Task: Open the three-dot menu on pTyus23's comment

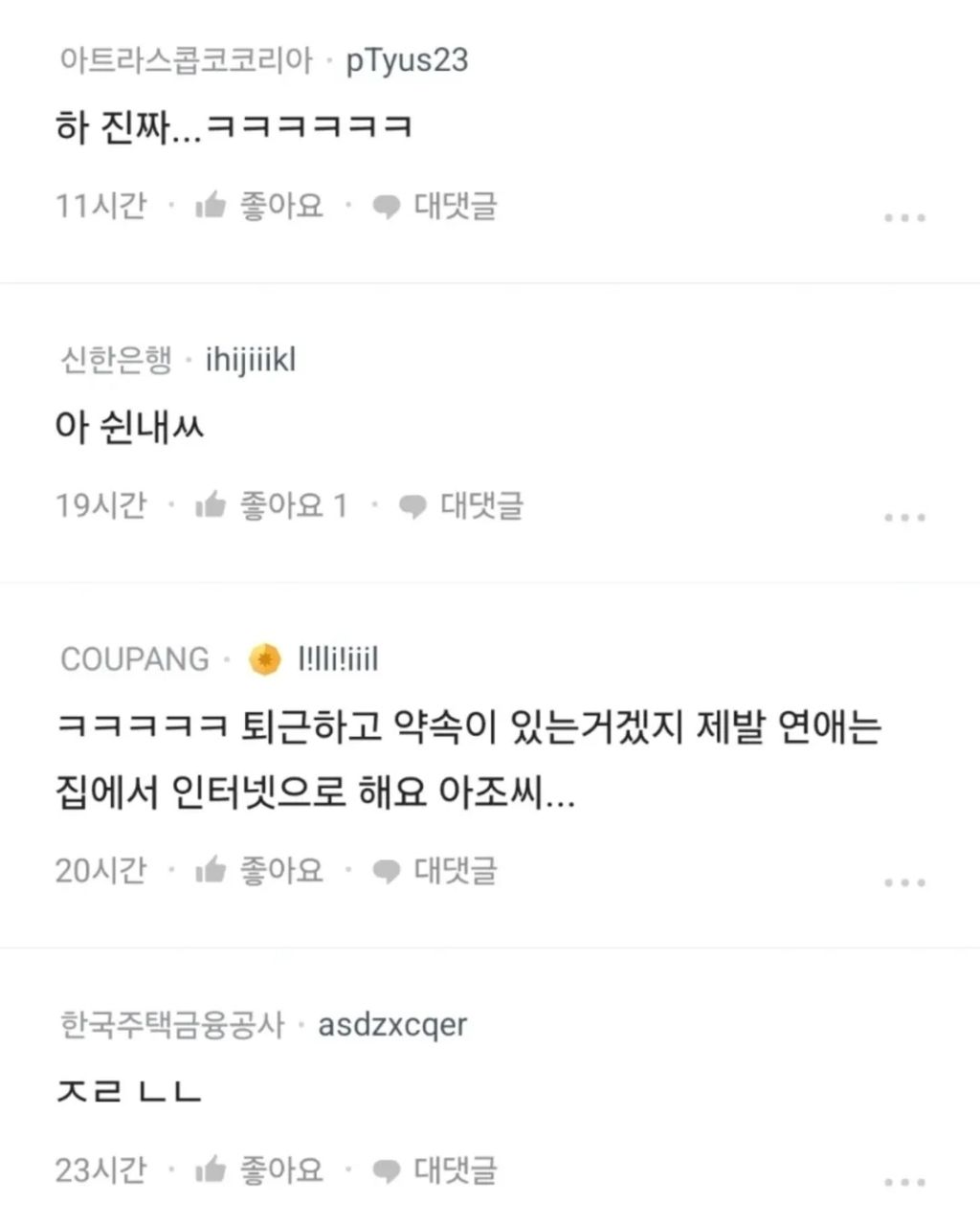Action: pyautogui.click(x=902, y=218)
